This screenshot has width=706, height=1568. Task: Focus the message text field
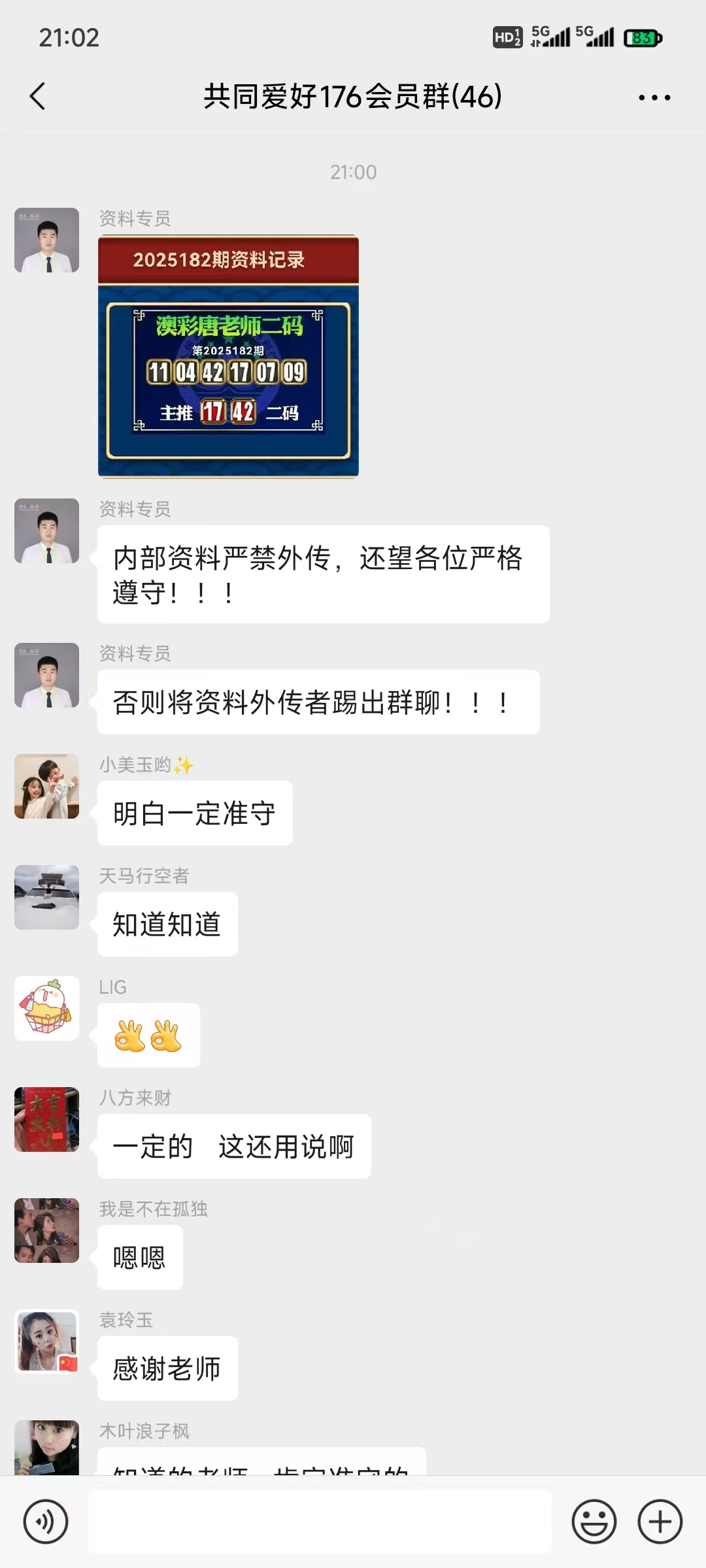[x=320, y=1522]
